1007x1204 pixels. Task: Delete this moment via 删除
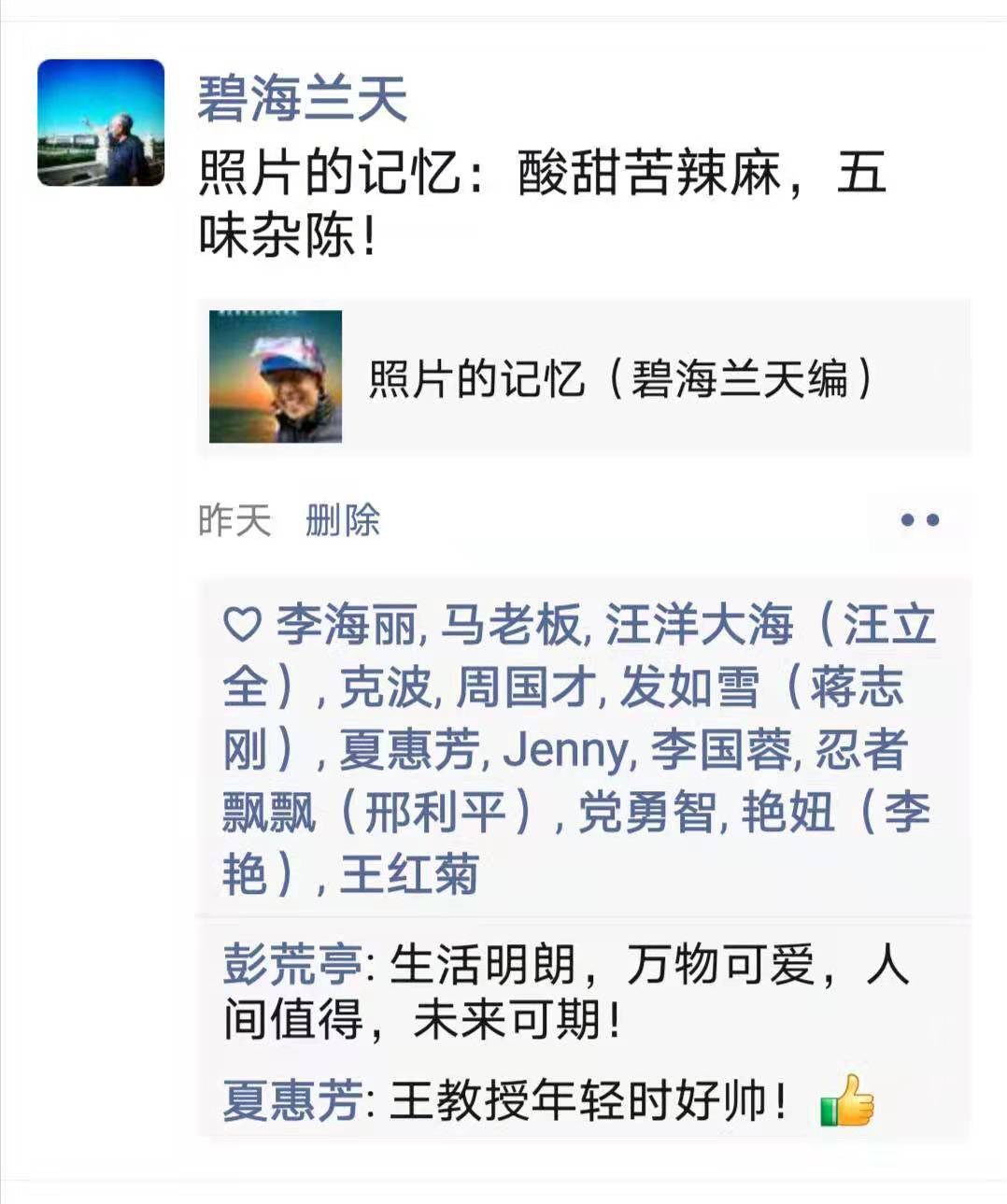pyautogui.click(x=343, y=520)
